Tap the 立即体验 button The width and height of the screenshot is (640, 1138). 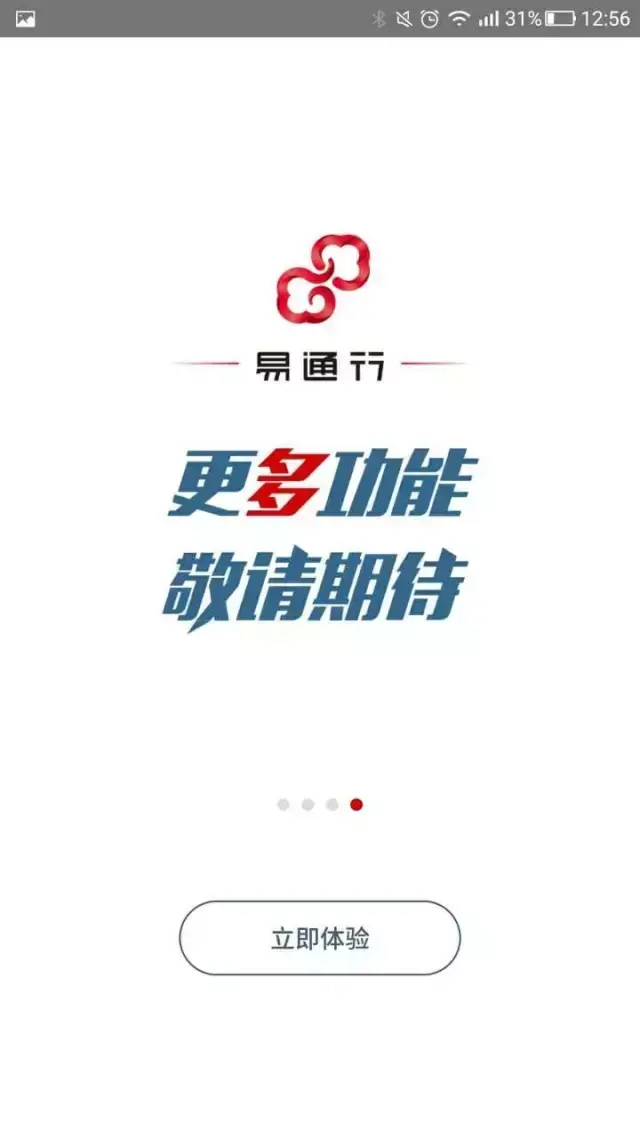pyautogui.click(x=320, y=938)
